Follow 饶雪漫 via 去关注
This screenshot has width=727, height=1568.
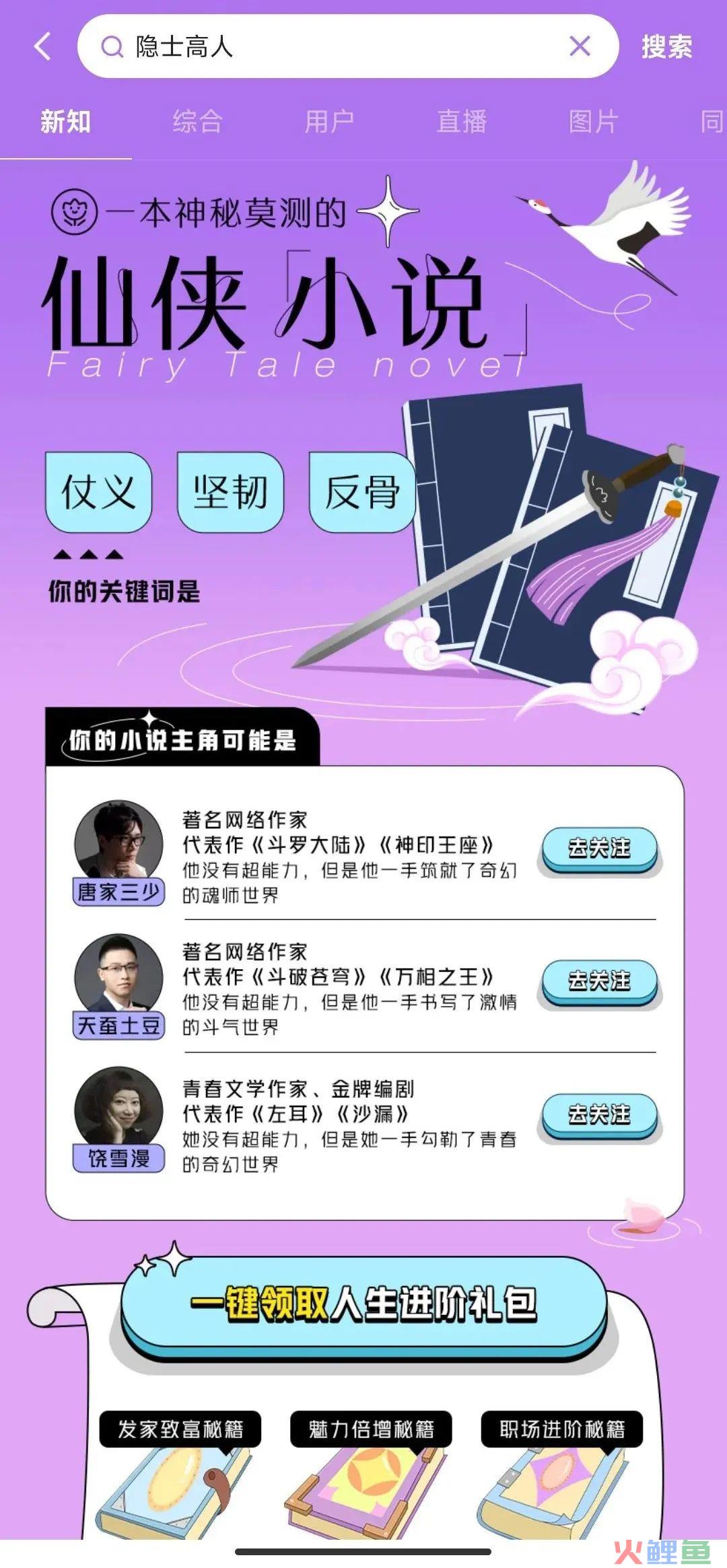599,1114
